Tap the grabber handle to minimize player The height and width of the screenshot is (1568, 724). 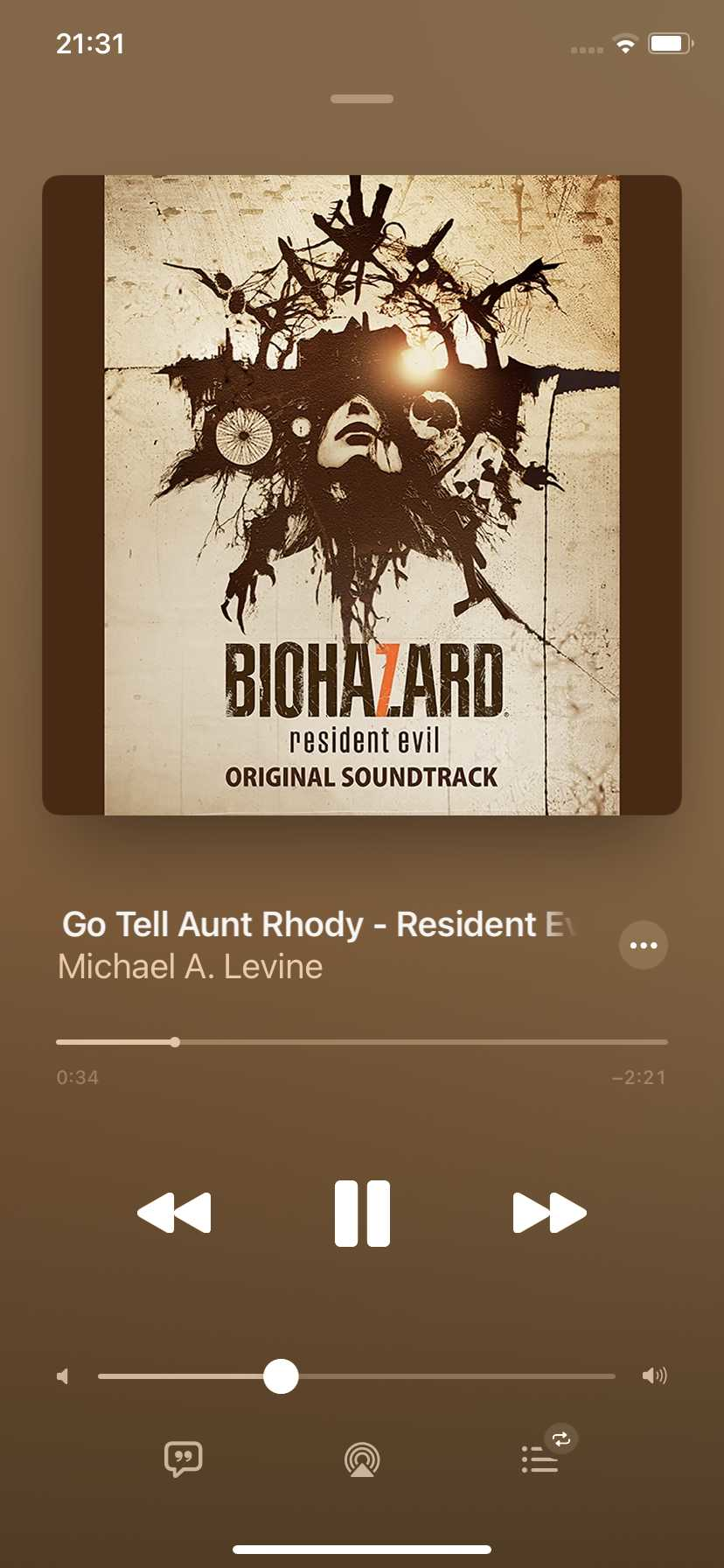(362, 99)
